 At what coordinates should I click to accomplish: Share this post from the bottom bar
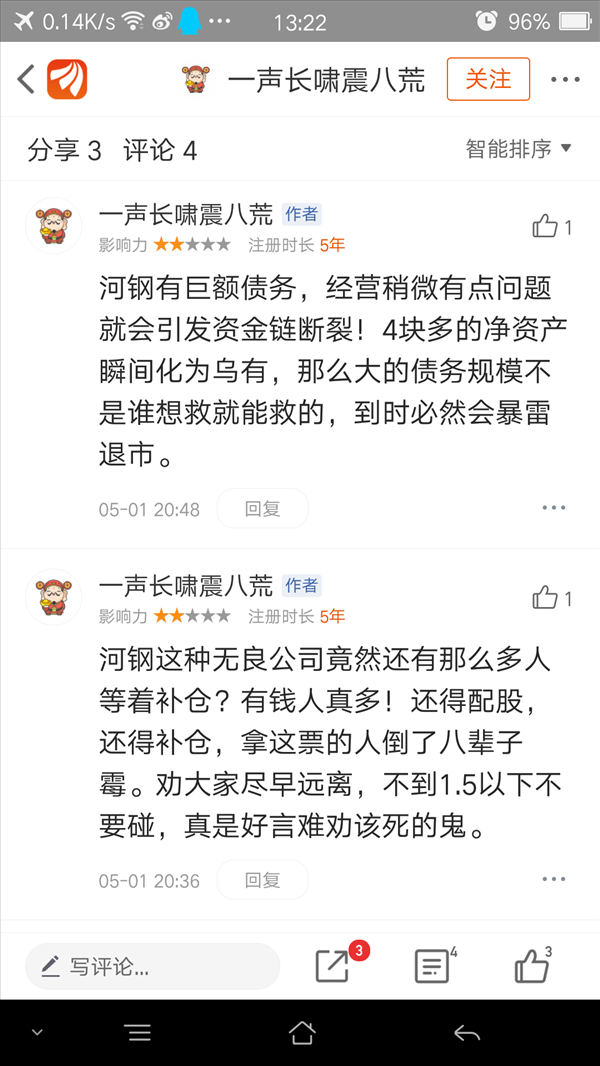click(x=334, y=965)
